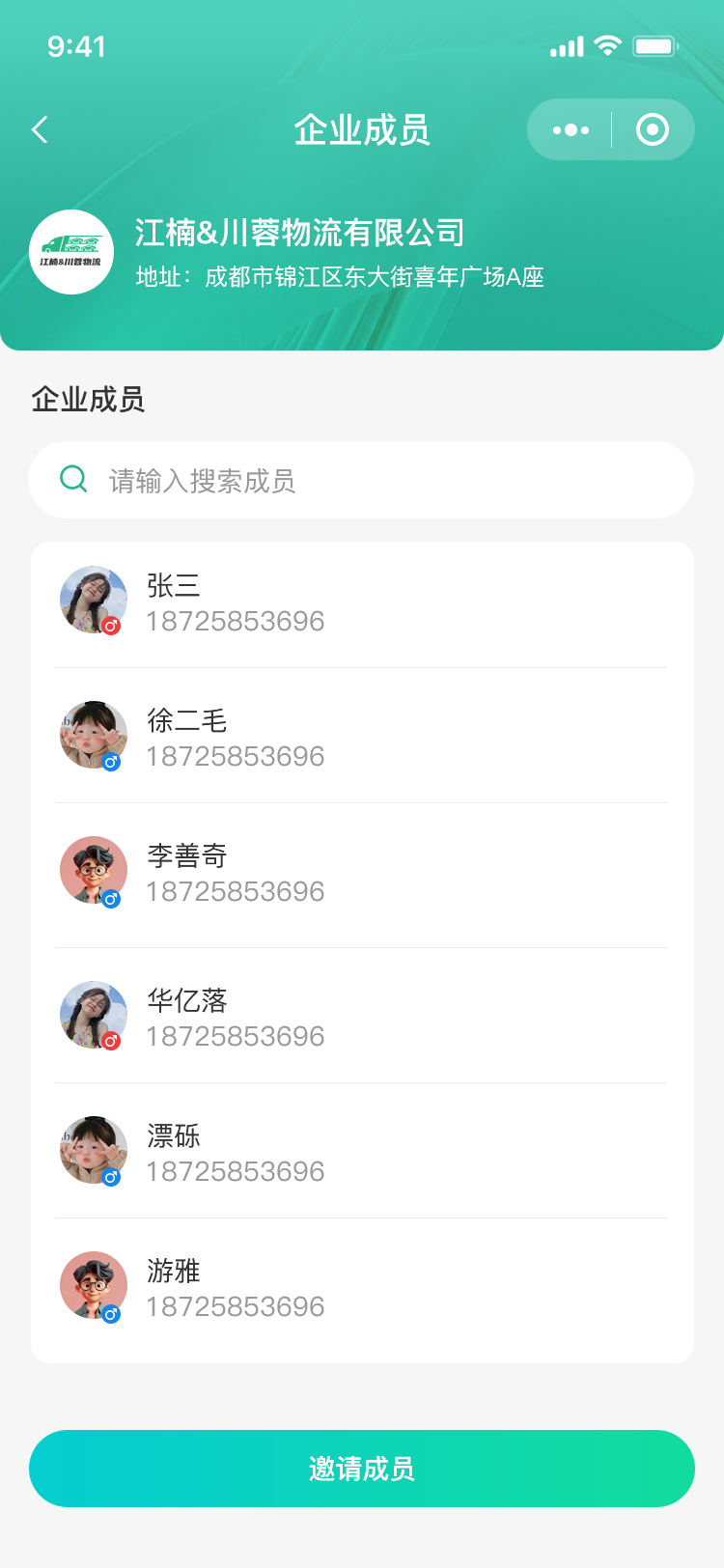Open member 漂砾's details
Viewport: 724px width, 1568px height.
click(361, 1152)
